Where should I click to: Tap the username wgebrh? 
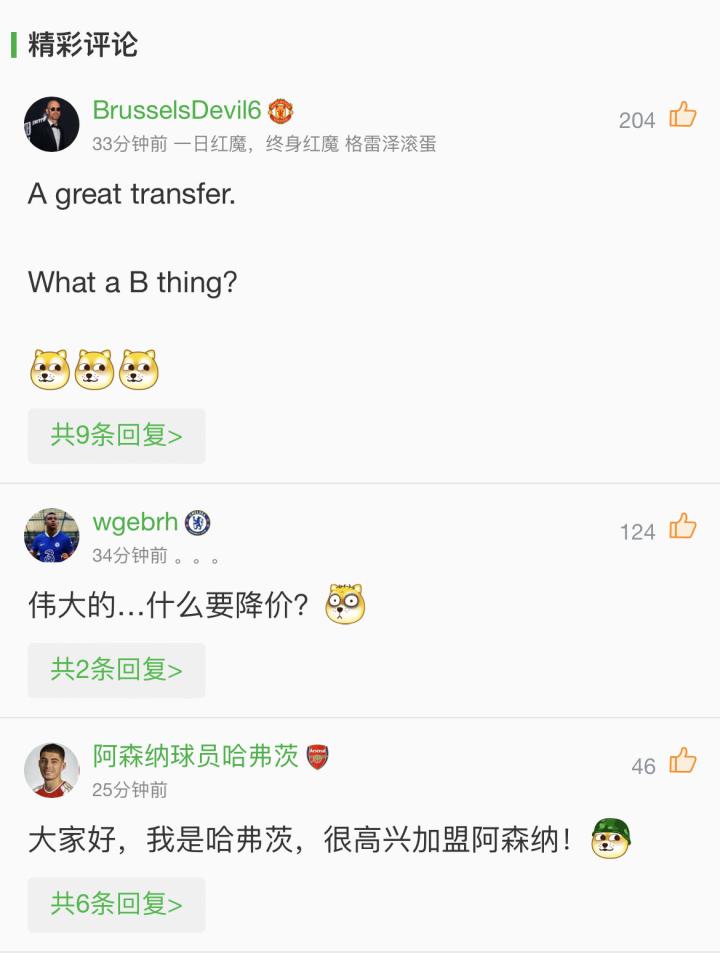click(135, 522)
